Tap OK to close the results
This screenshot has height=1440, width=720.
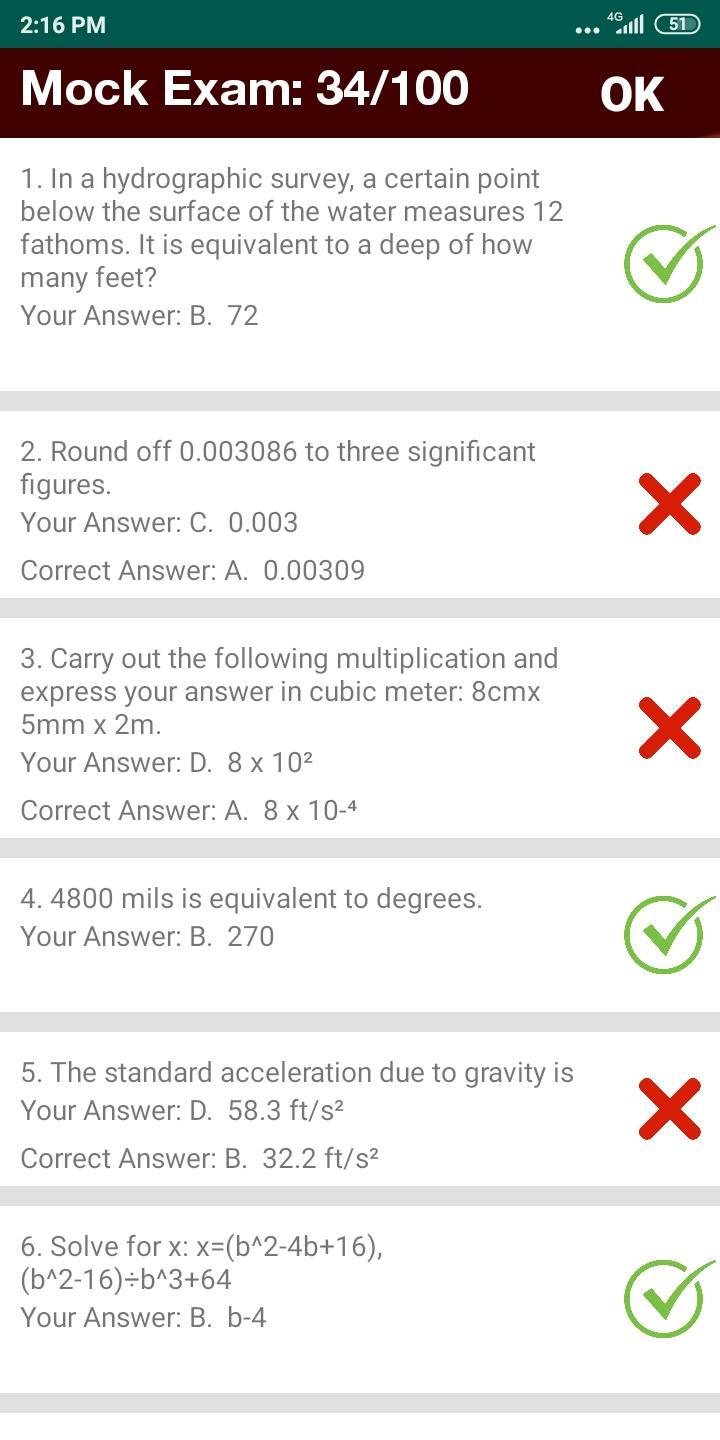point(632,94)
